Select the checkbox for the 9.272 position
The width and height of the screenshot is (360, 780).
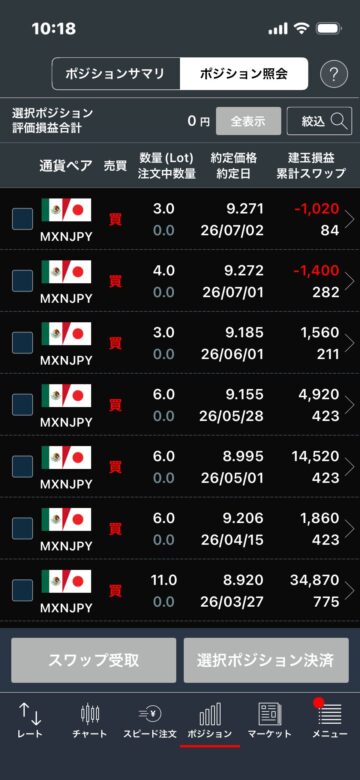22,281
